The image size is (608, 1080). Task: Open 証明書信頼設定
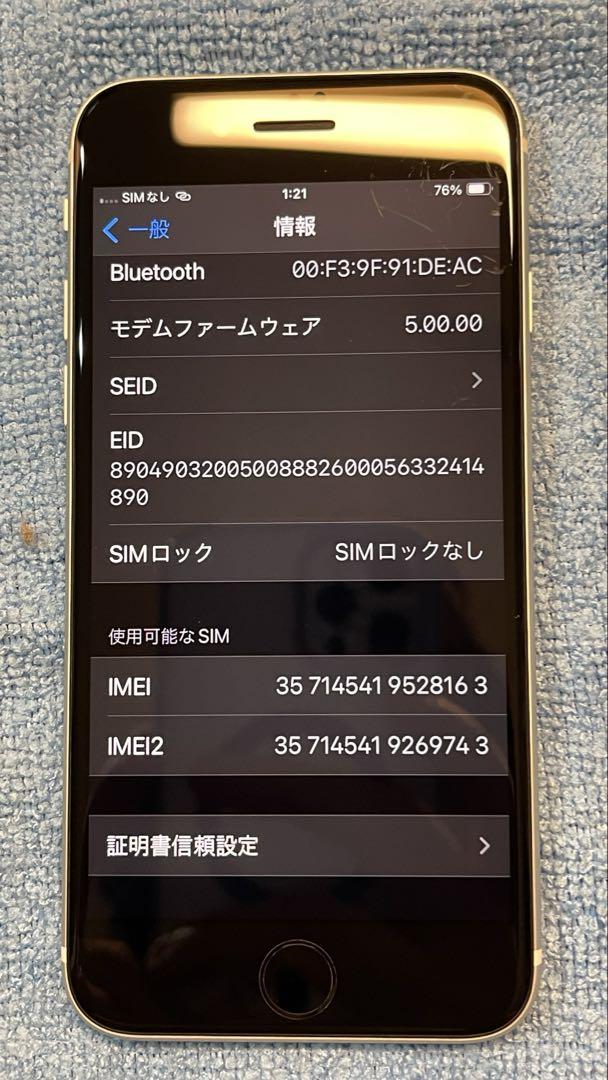[x=299, y=845]
